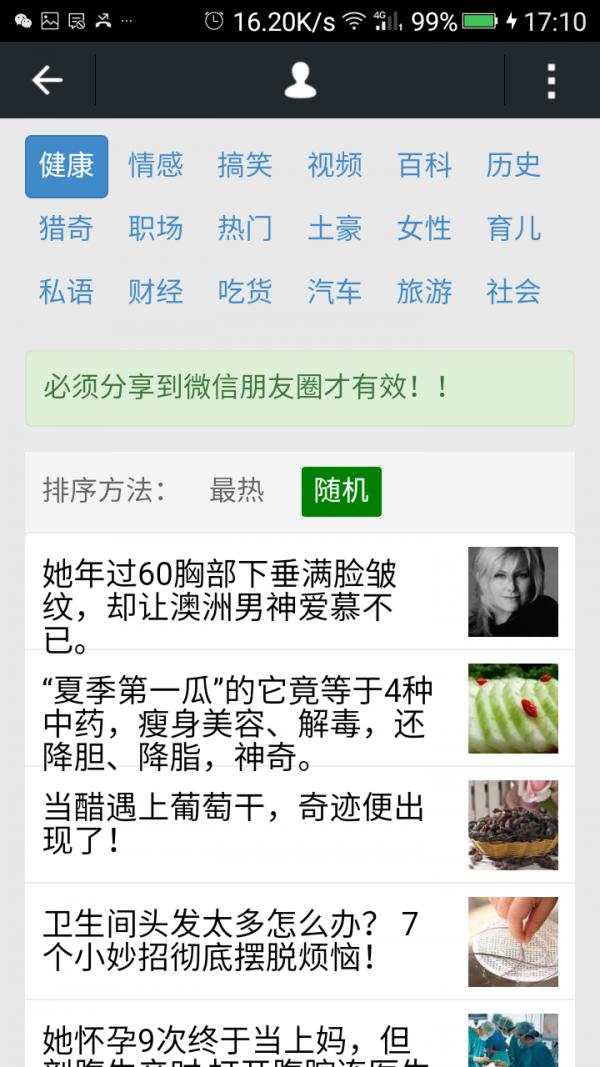Open the 百科 category
The height and width of the screenshot is (1067, 600).
tap(424, 165)
